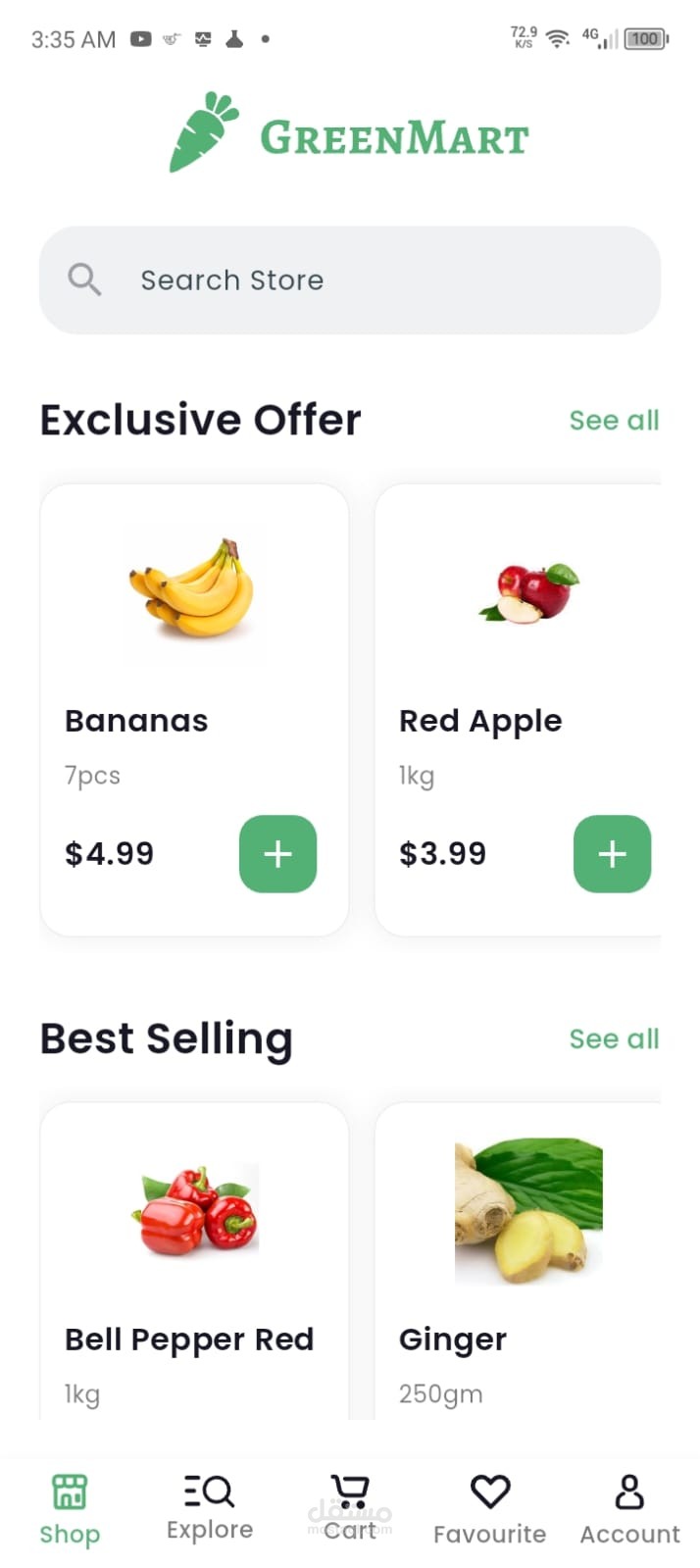This screenshot has height=1568, width=700.
Task: Select the Account tab
Action: tap(629, 1509)
